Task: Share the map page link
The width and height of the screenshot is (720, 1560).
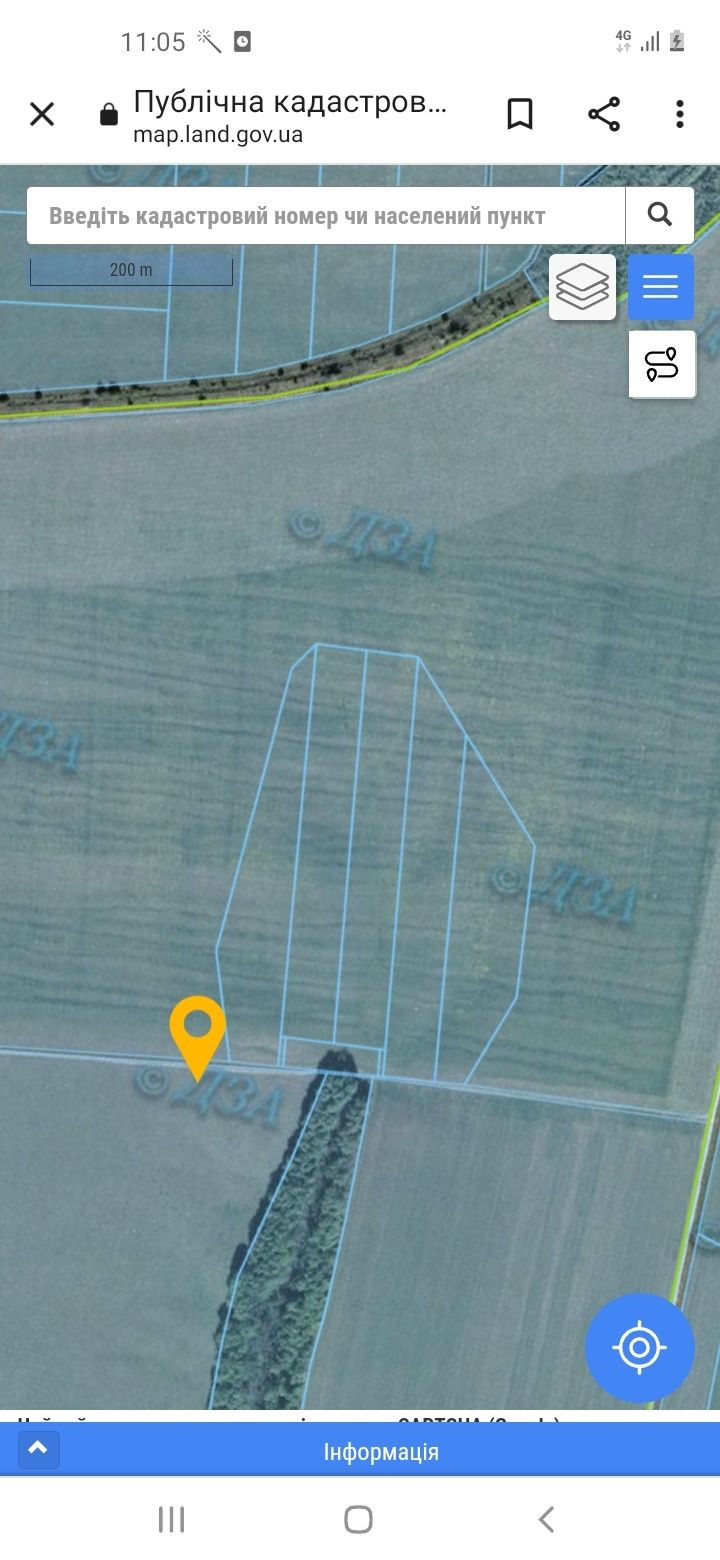Action: coord(604,114)
